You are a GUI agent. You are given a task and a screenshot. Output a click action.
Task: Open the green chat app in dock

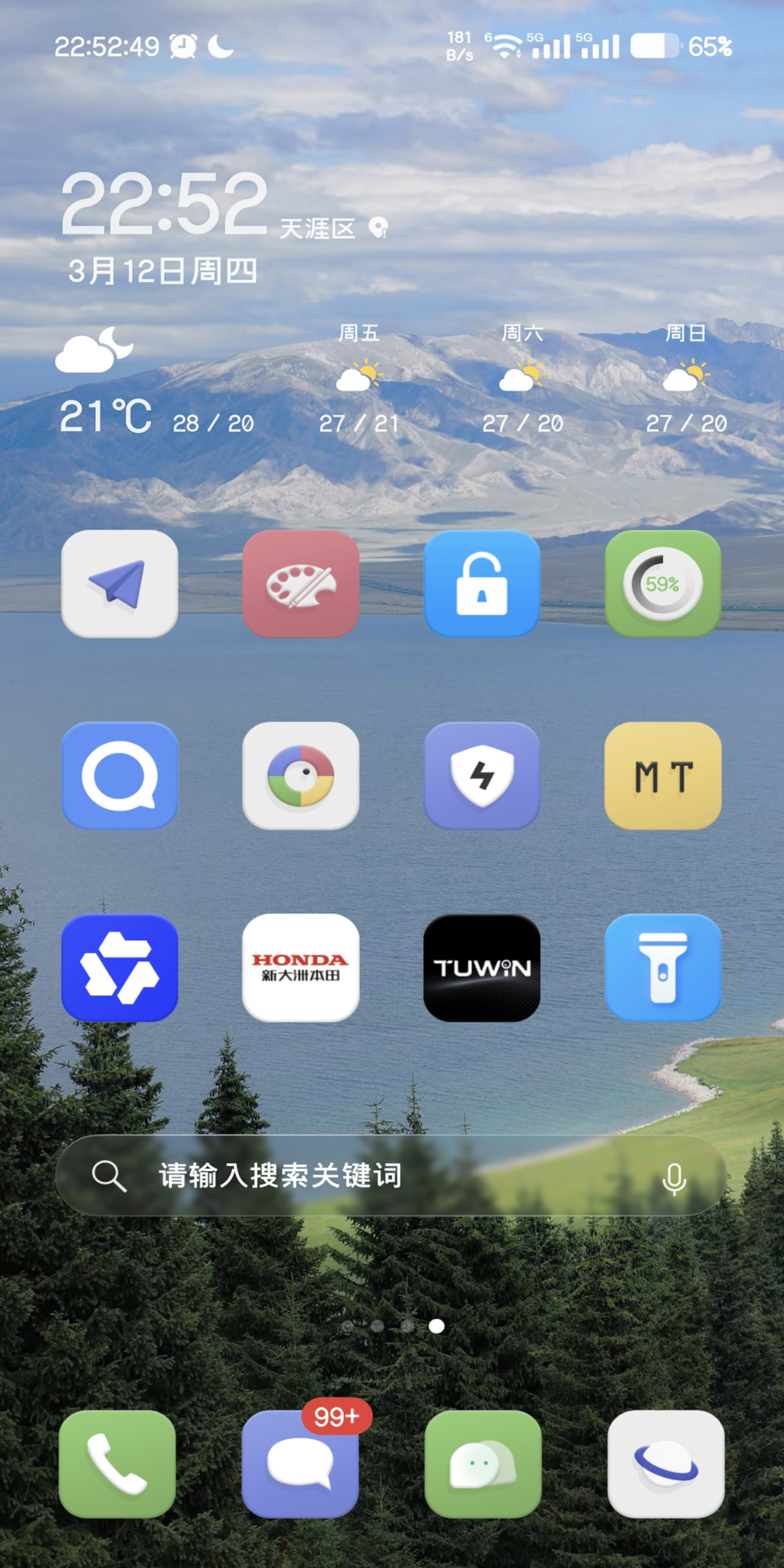click(x=483, y=1463)
